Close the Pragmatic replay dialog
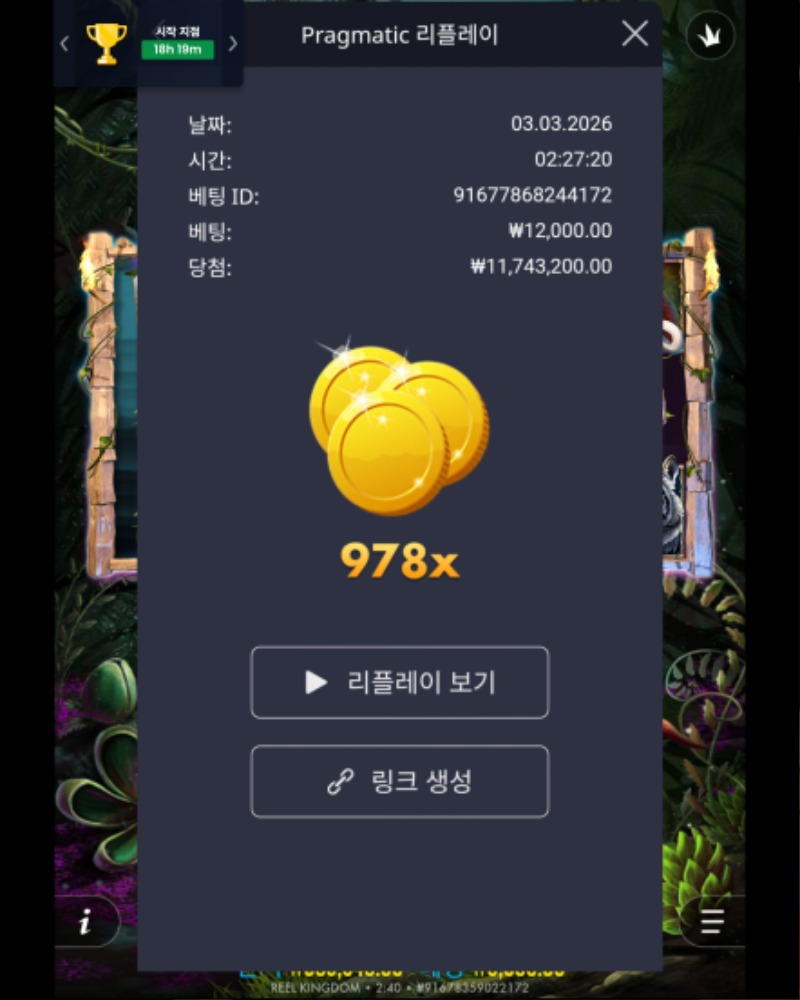The height and width of the screenshot is (1000, 800). click(x=635, y=34)
